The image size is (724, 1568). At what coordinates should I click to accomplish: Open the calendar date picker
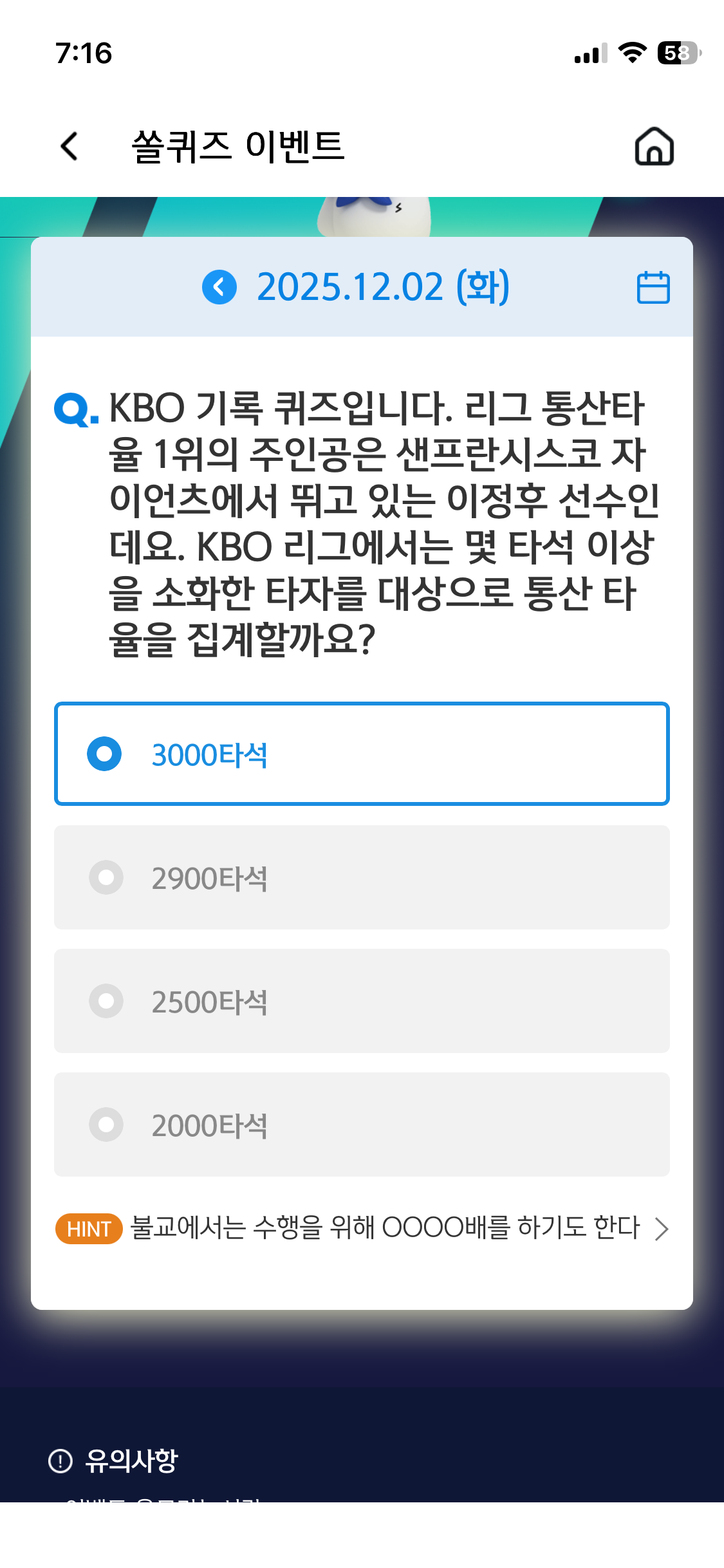(x=653, y=287)
